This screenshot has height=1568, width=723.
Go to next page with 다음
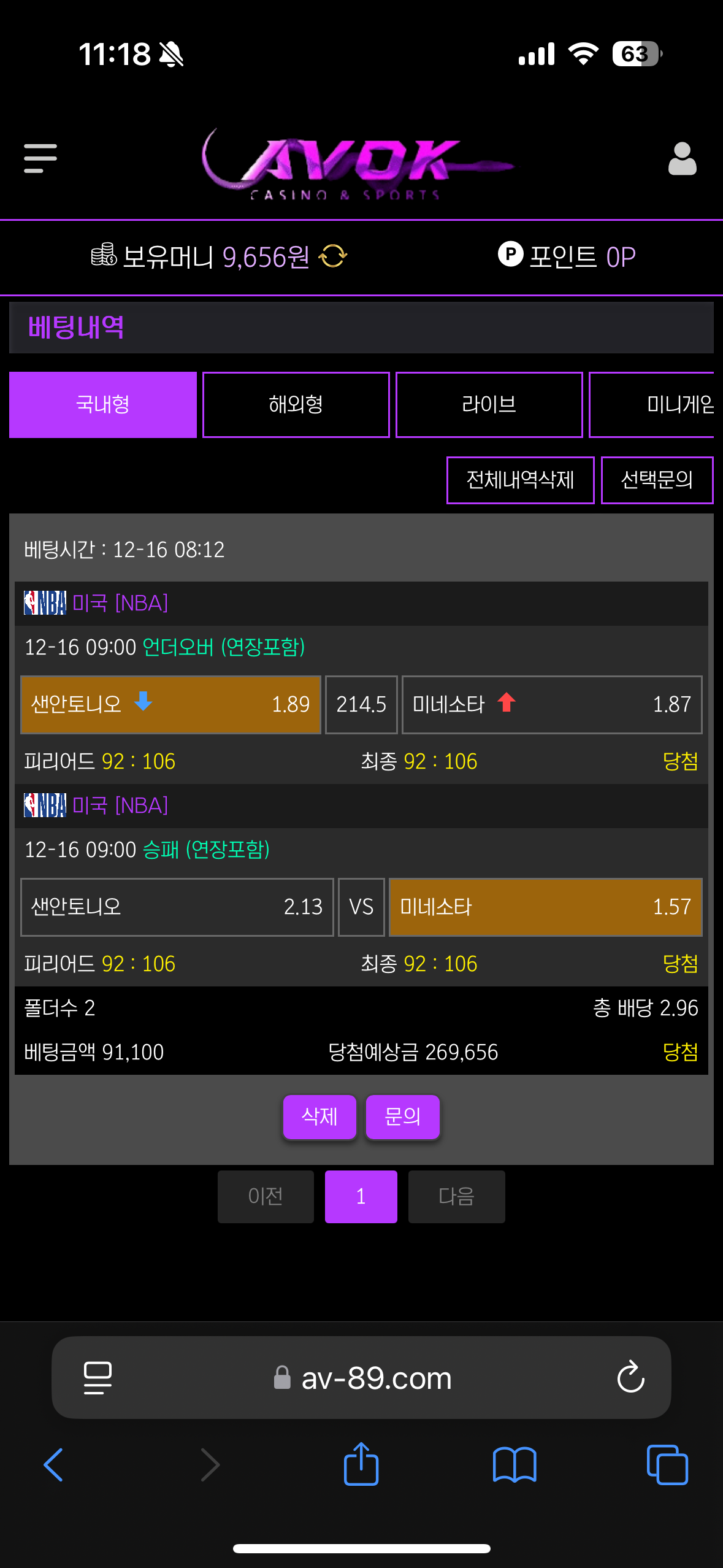(456, 1196)
